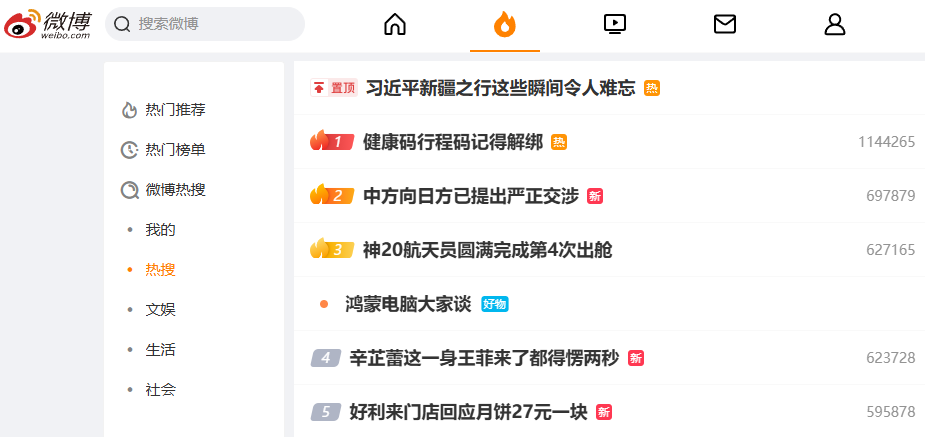Image resolution: width=925 pixels, height=437 pixels.
Task: Open 热门榜单 in the sidebar
Action: point(175,150)
